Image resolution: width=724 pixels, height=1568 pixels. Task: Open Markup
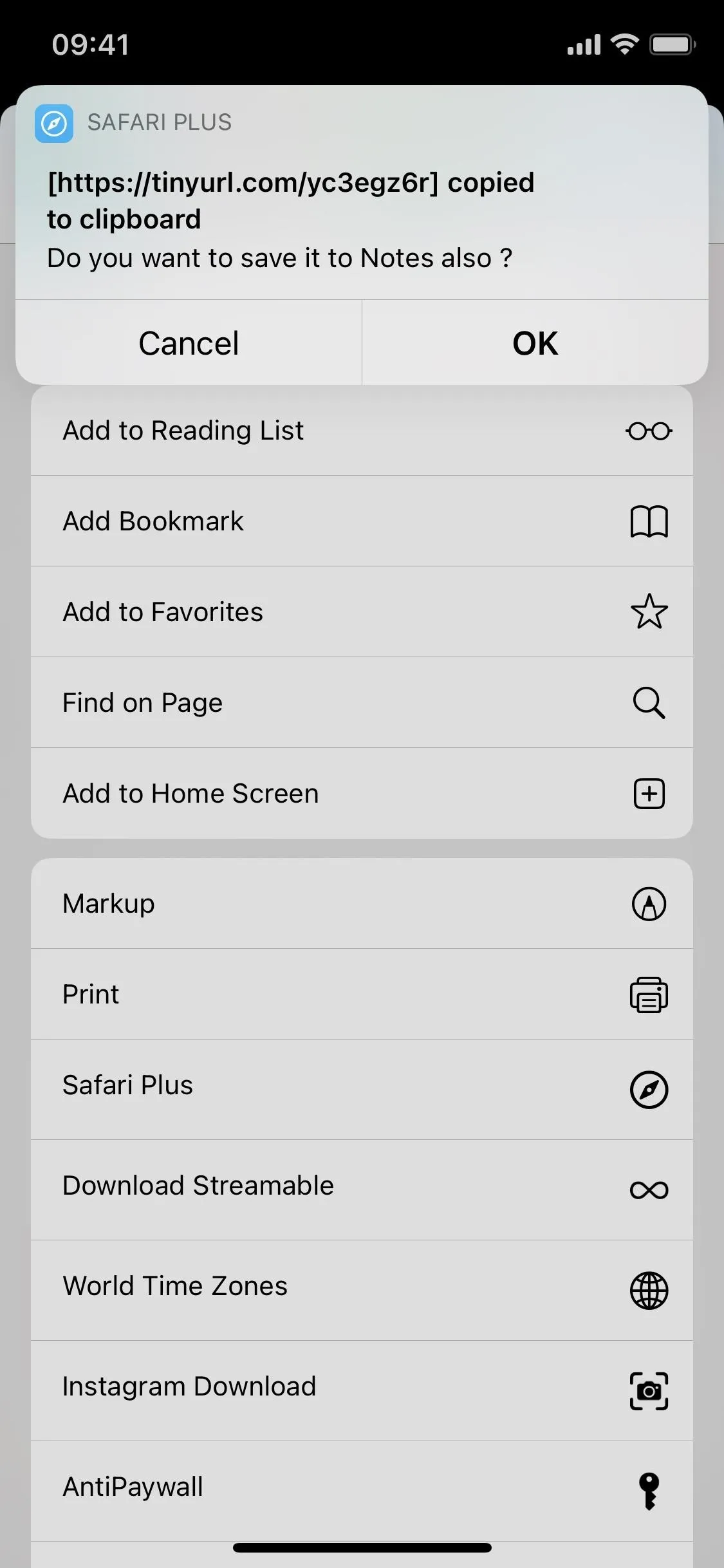pos(362,904)
